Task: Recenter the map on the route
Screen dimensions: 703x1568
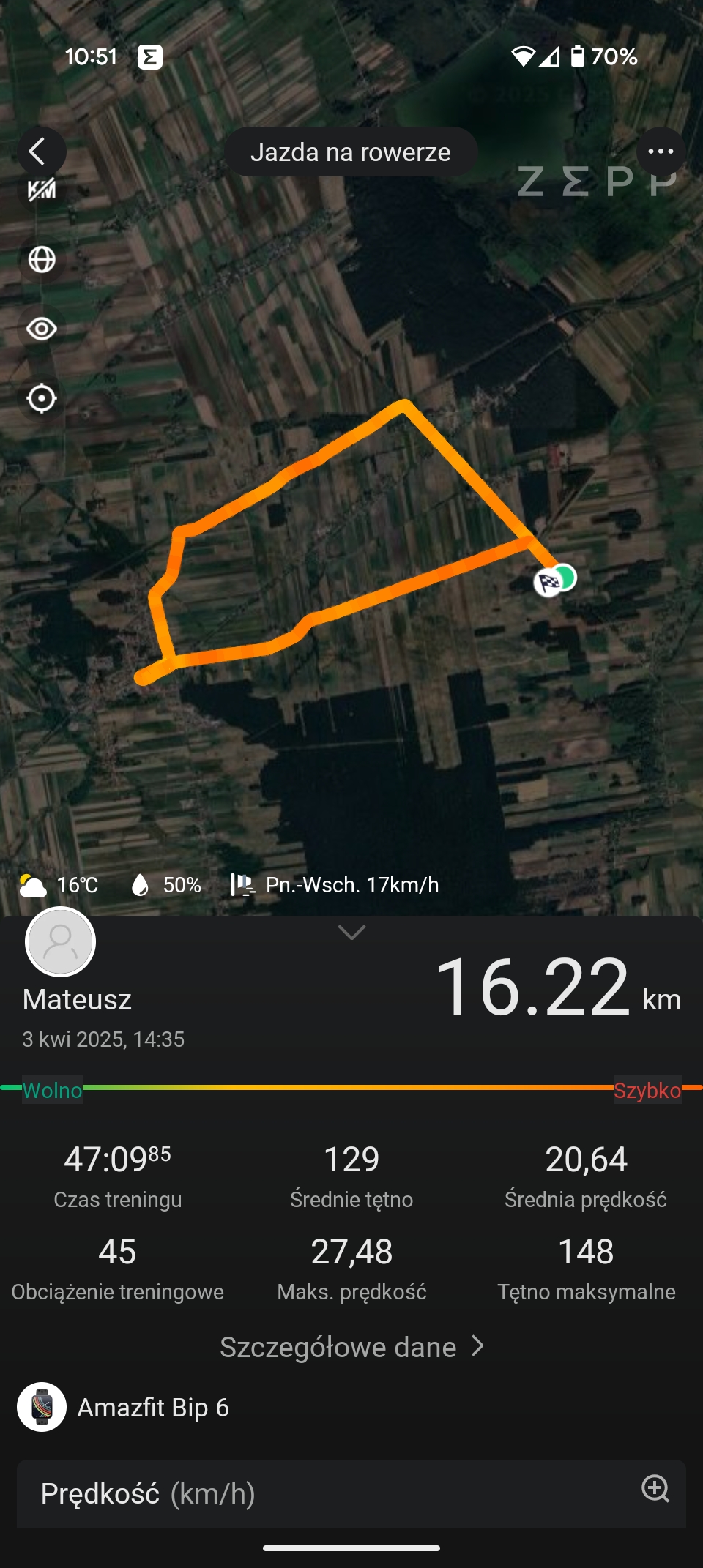Action: [x=42, y=398]
